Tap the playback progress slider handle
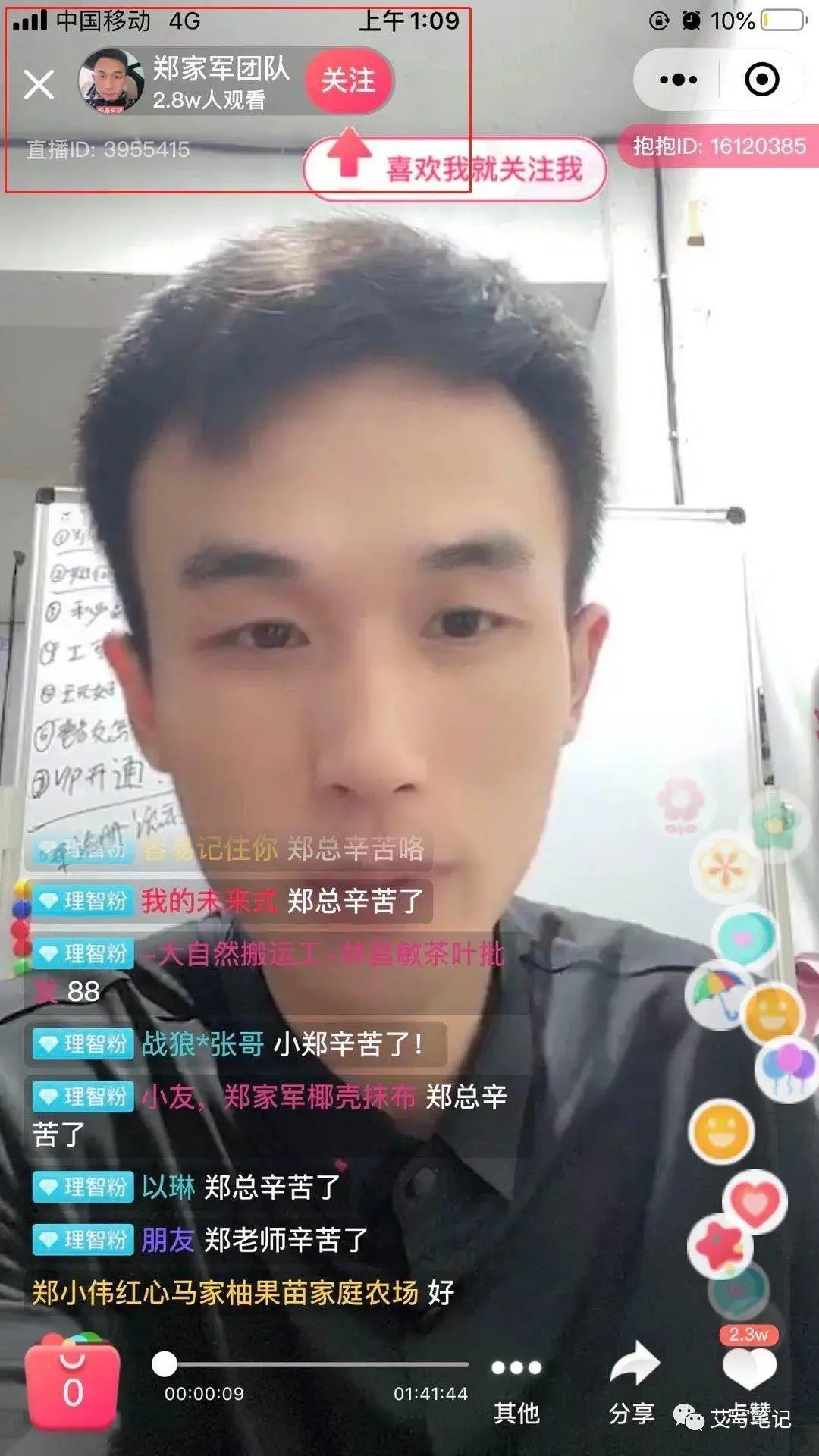Screen dimensions: 819x1456 coord(165,1364)
